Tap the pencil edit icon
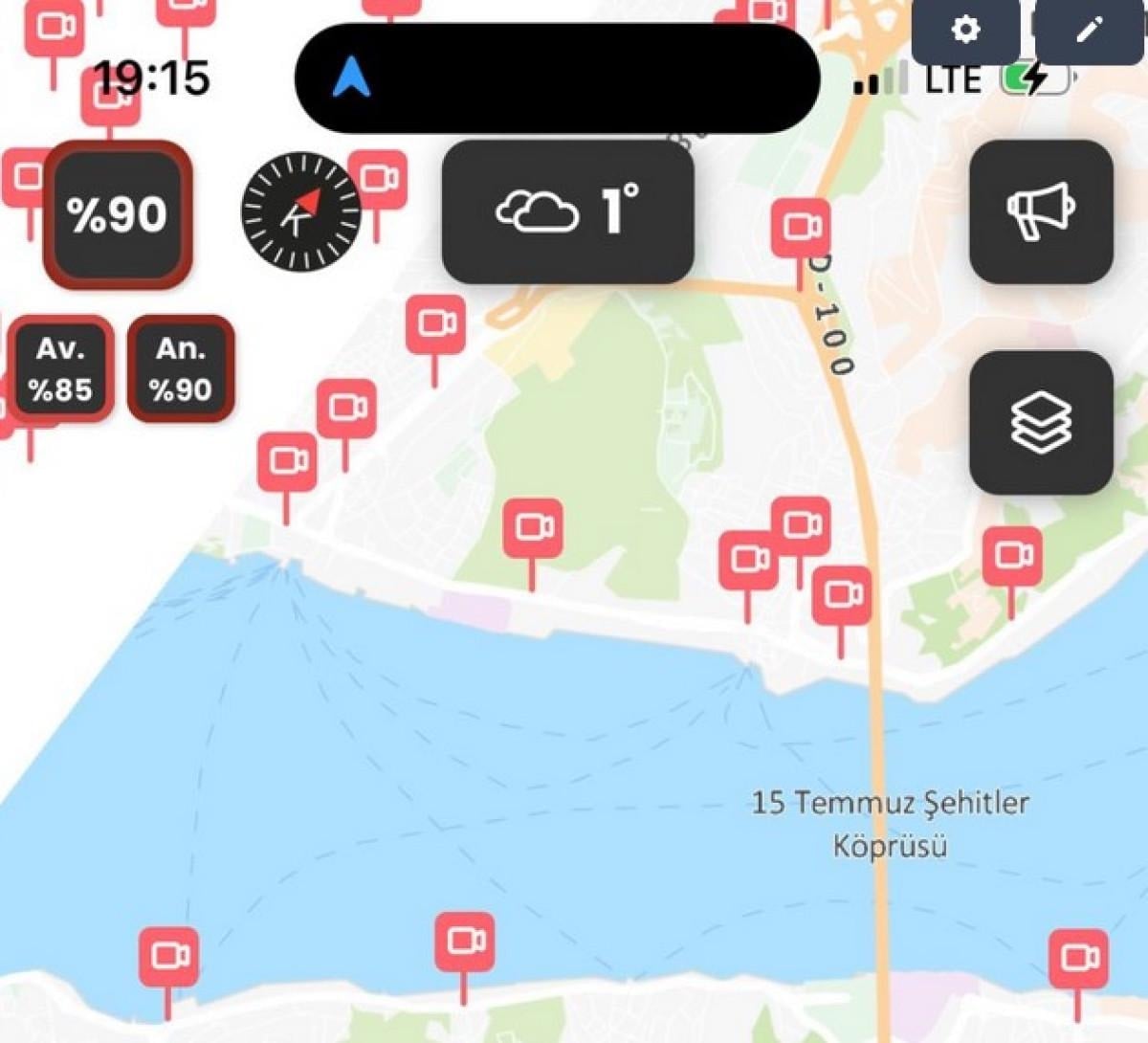 pyautogui.click(x=1089, y=30)
